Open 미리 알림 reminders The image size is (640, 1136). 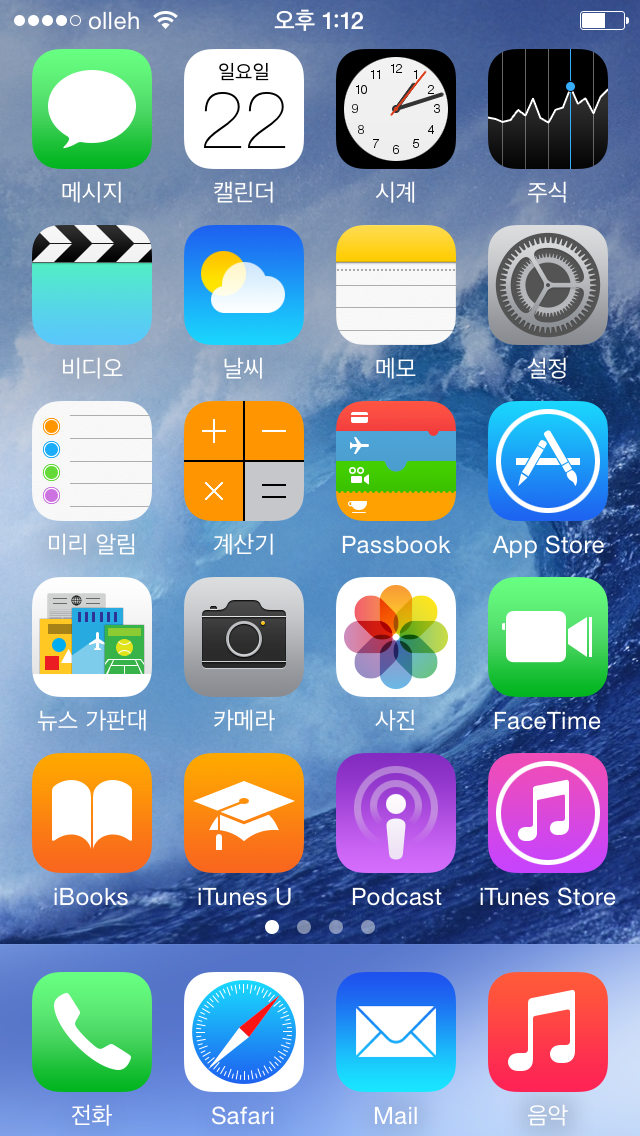click(92, 461)
